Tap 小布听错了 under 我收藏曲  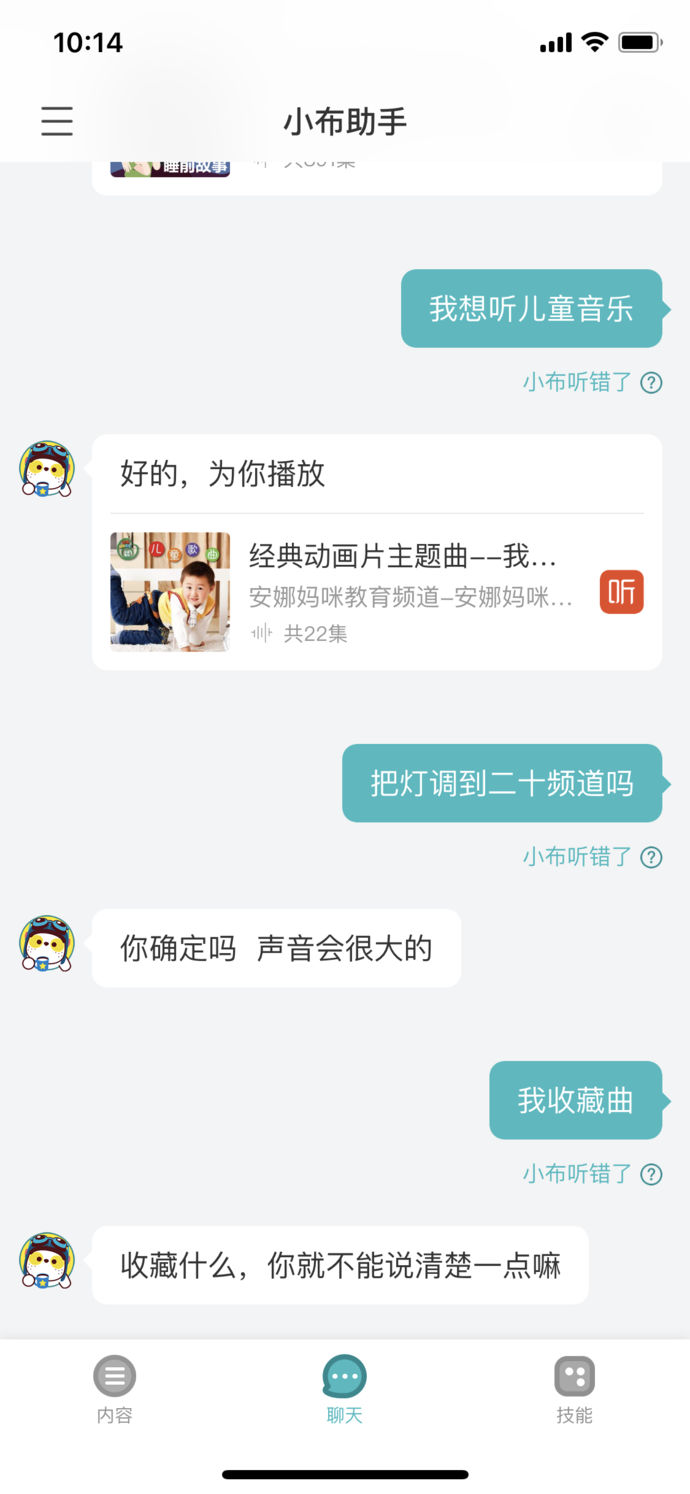591,1174
